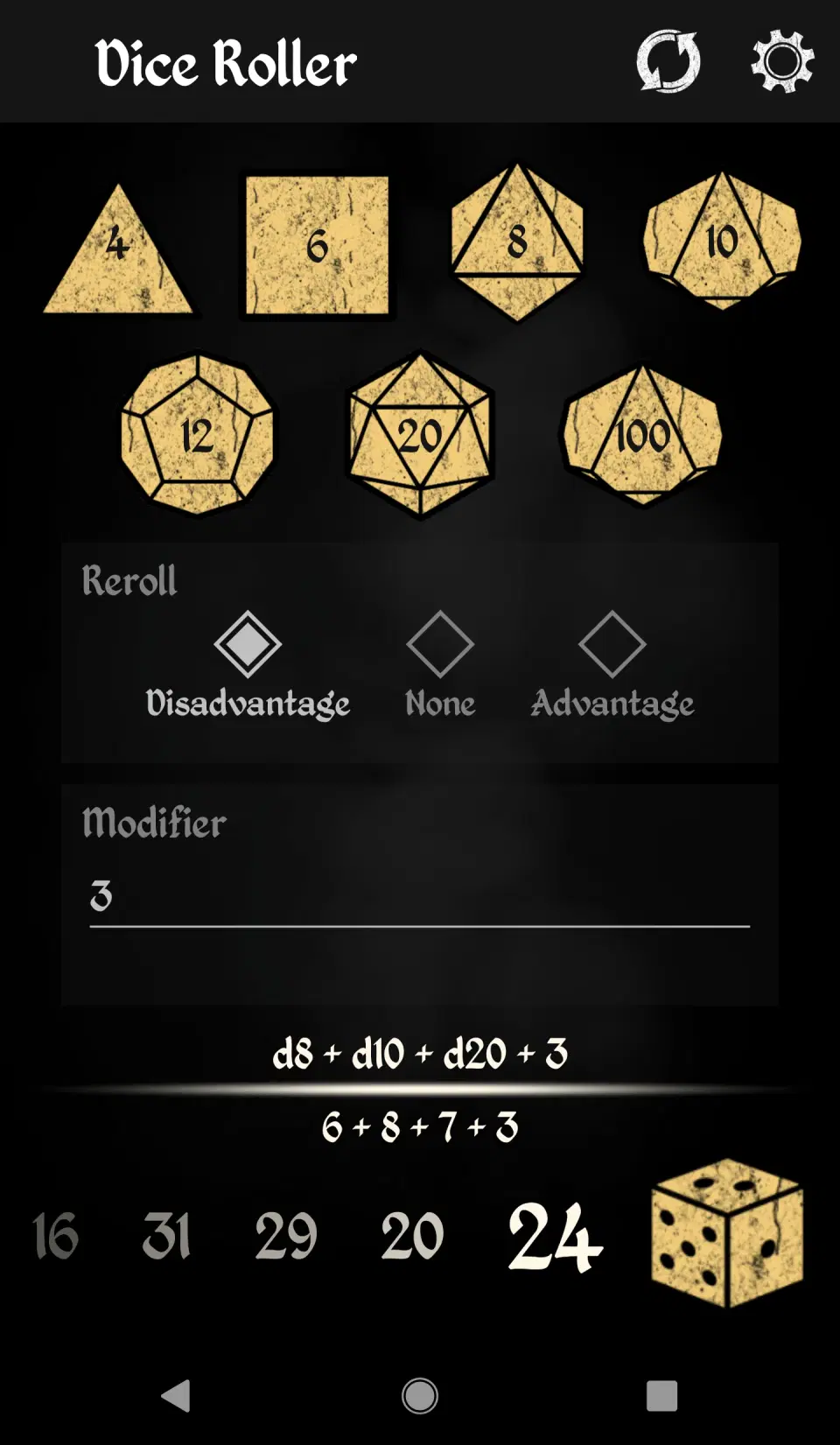Select the Disadvantage reroll option

pyautogui.click(x=248, y=646)
